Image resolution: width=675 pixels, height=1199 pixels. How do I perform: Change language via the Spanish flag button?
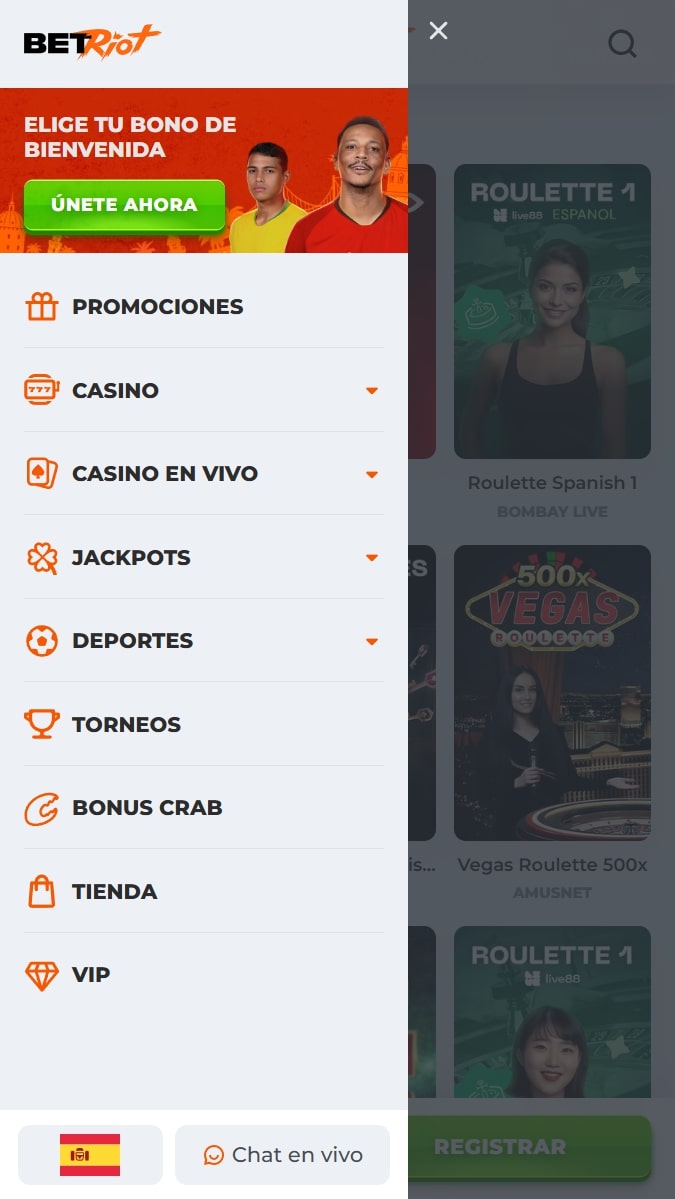[x=90, y=1155]
